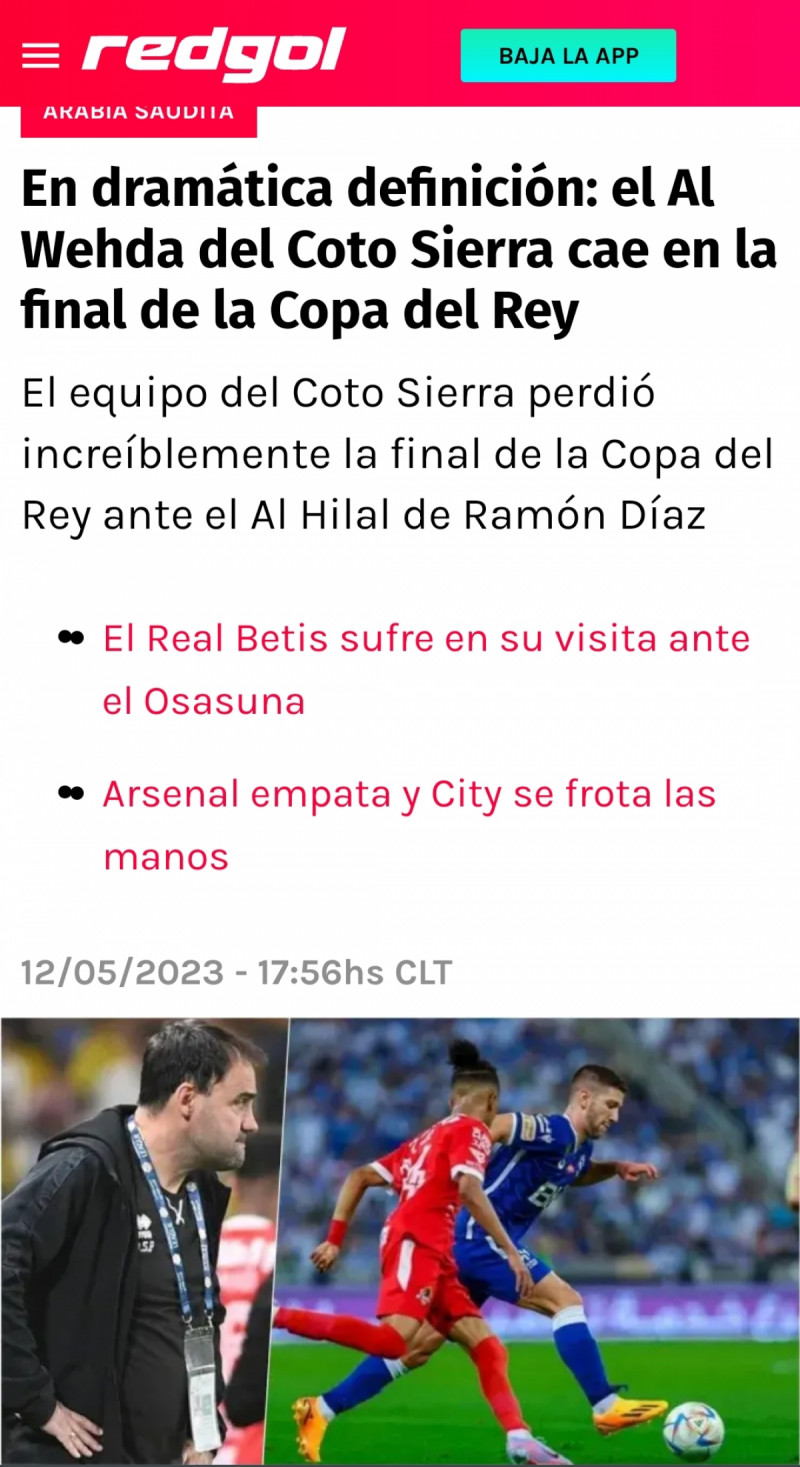Go to the Redgol home page
The image size is (800, 1467).
click(x=213, y=54)
